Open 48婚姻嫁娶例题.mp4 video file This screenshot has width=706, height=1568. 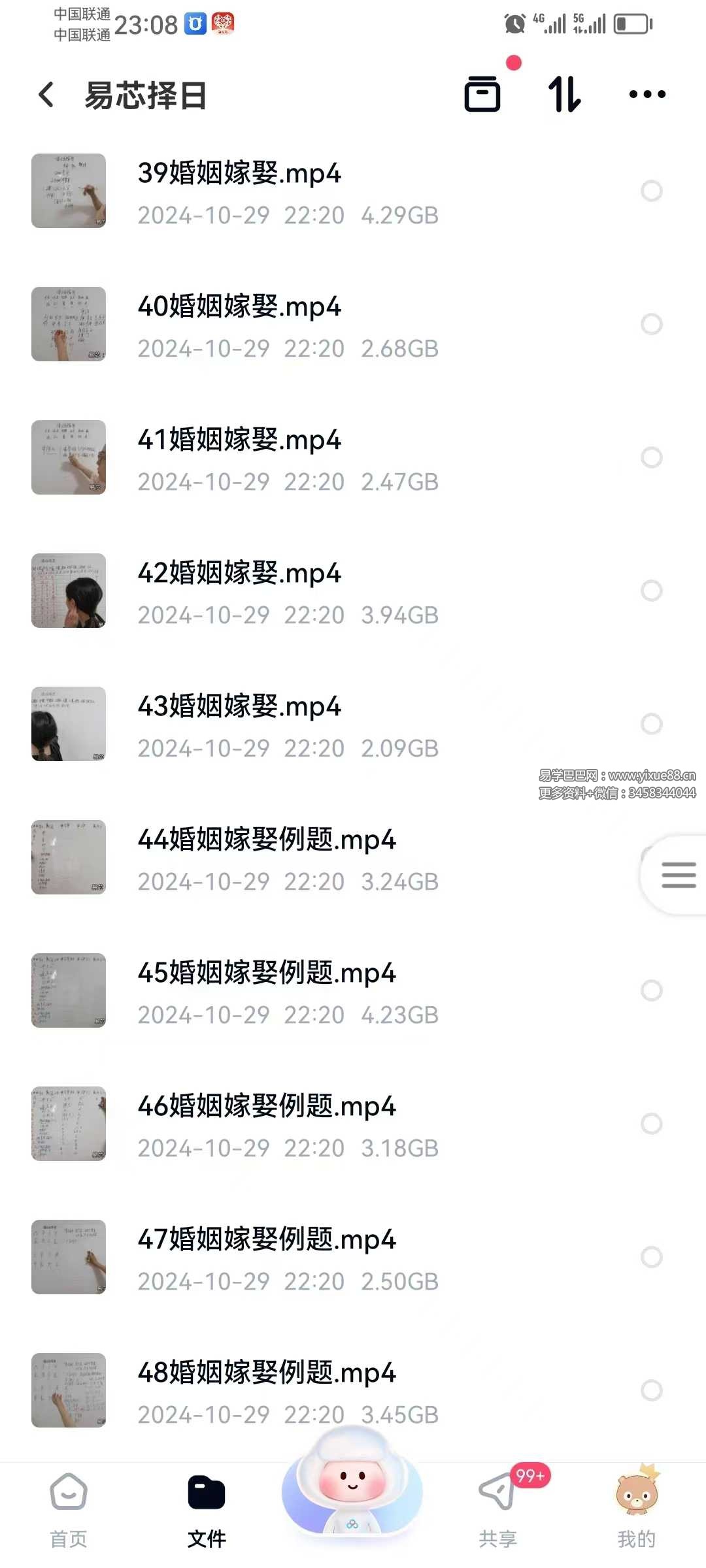pyautogui.click(x=267, y=1373)
